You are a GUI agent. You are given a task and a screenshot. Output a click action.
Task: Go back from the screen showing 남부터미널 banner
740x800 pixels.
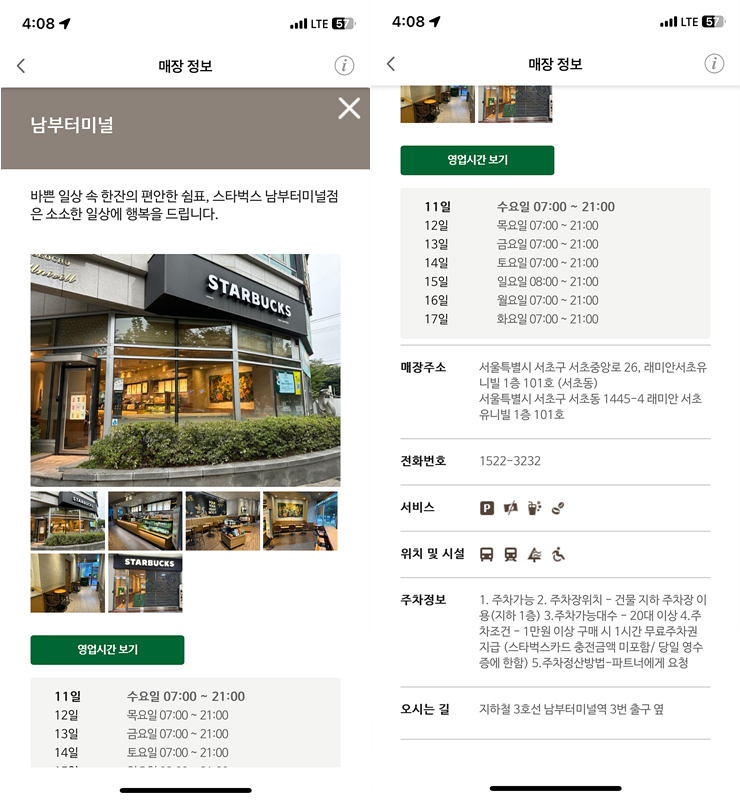21,66
